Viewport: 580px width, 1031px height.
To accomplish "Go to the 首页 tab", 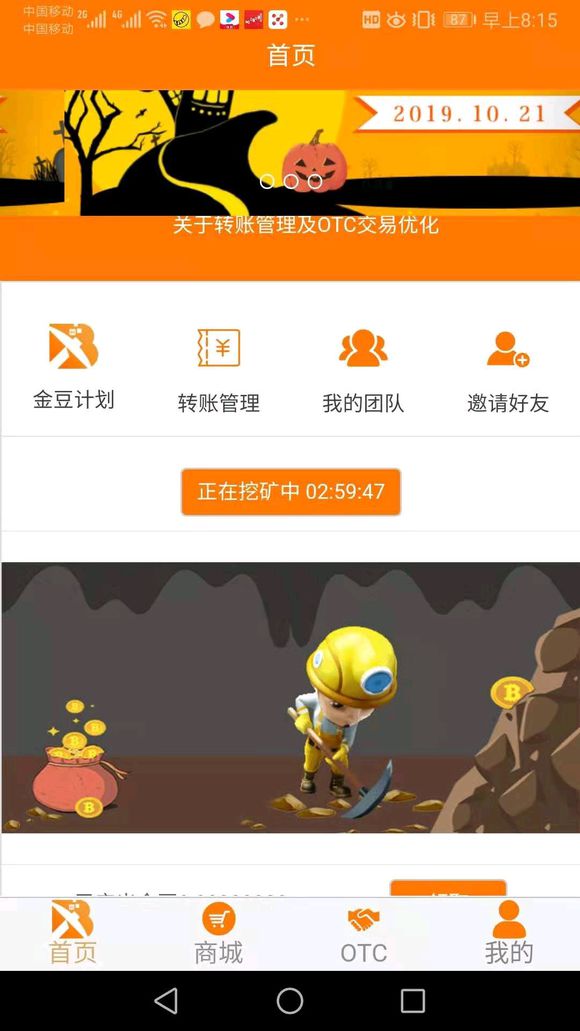I will 73,934.
